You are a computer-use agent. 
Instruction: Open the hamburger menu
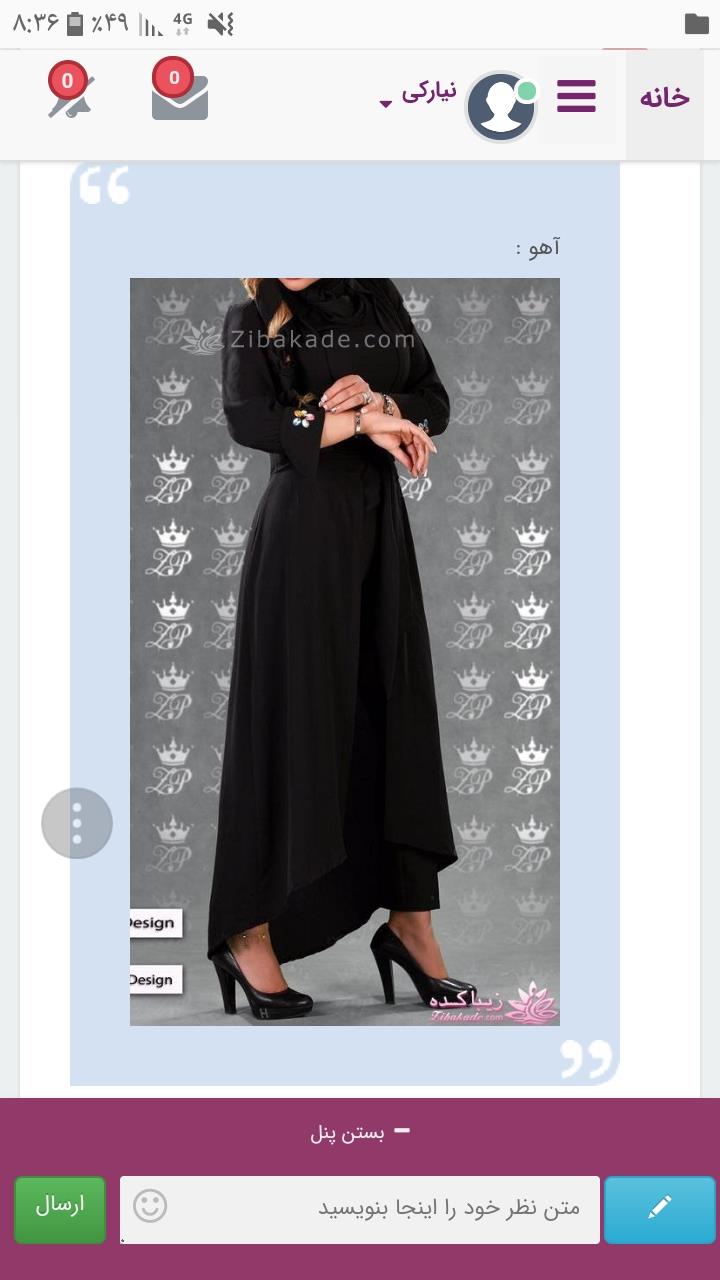point(576,97)
